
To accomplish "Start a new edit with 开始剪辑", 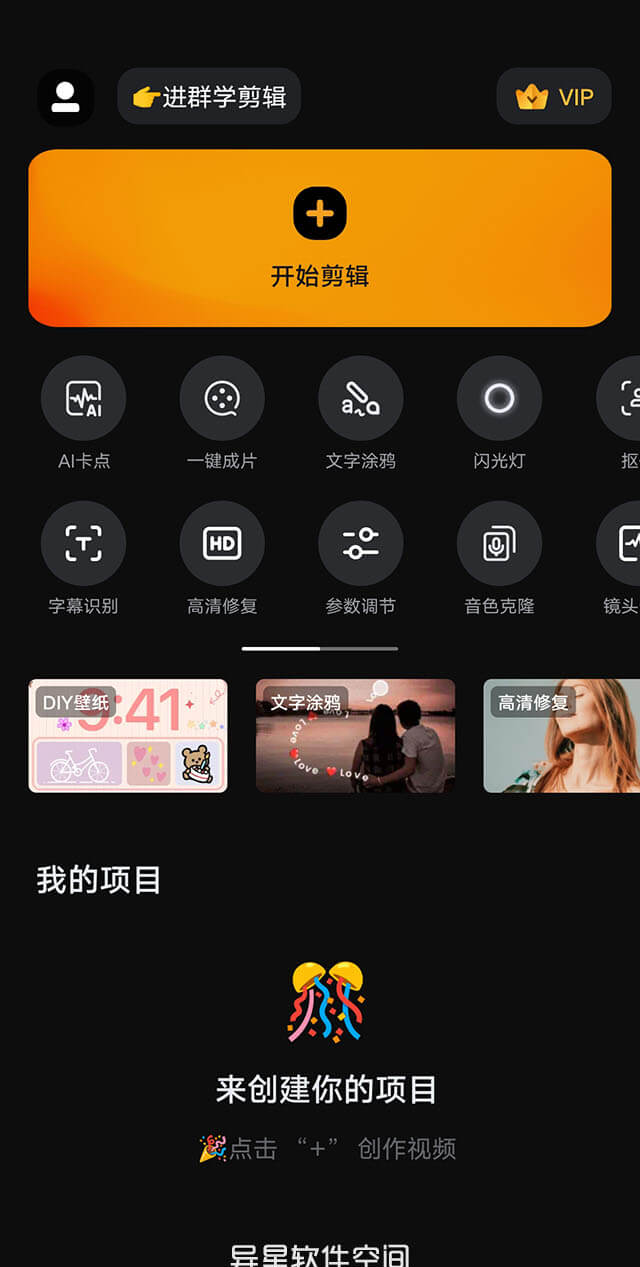I will click(x=320, y=238).
